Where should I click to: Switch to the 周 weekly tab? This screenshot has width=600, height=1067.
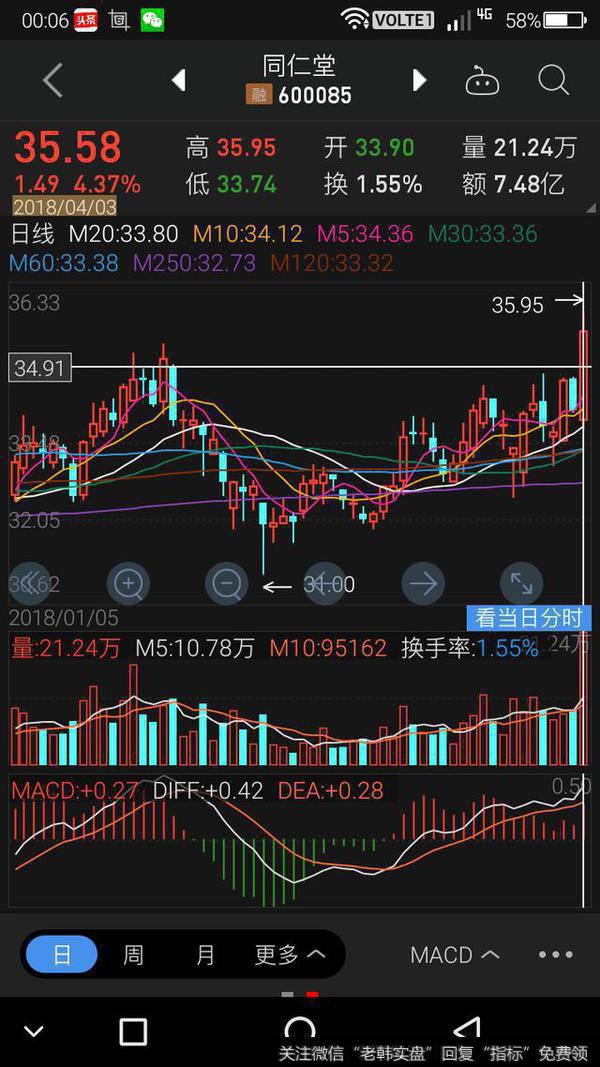[133, 955]
